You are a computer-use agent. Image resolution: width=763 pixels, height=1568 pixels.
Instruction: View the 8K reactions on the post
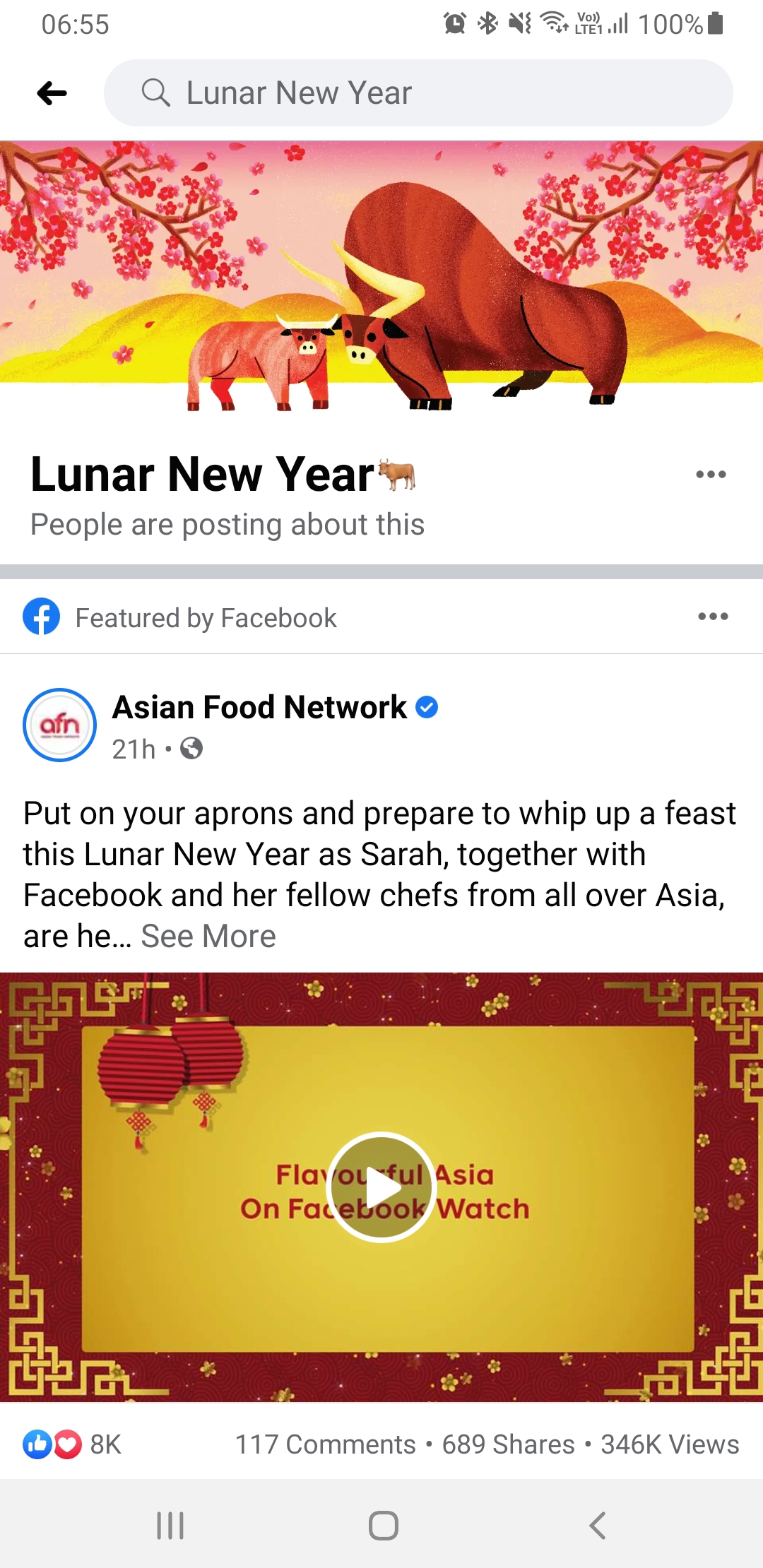point(72,1444)
